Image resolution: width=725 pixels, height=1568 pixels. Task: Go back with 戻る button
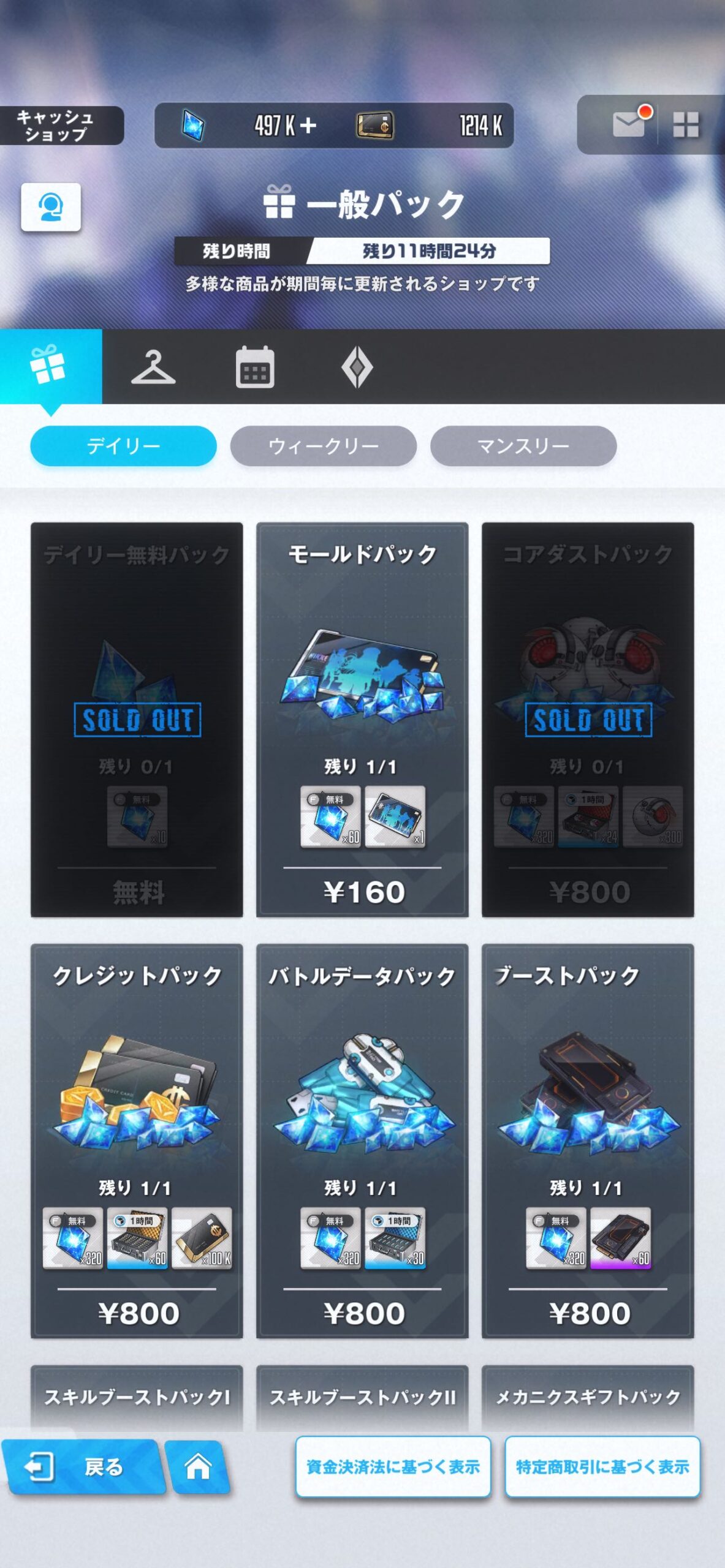point(82,1468)
